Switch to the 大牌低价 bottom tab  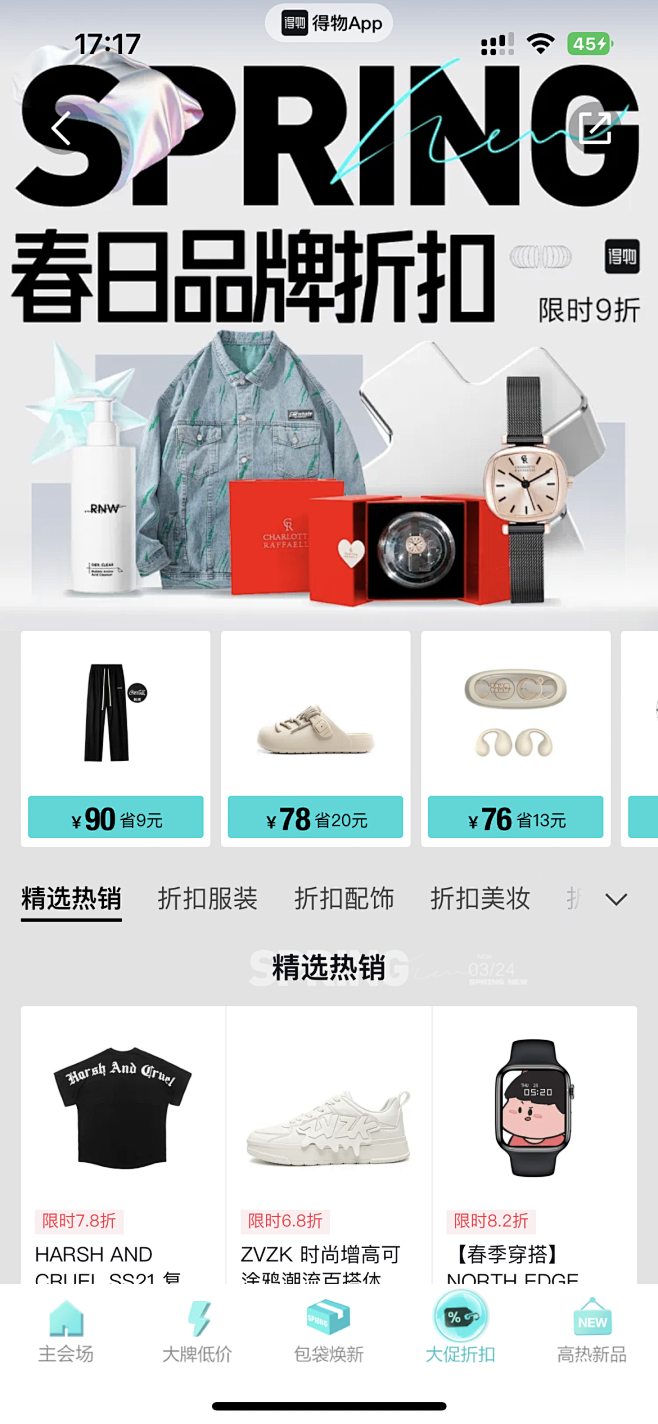[197, 1332]
